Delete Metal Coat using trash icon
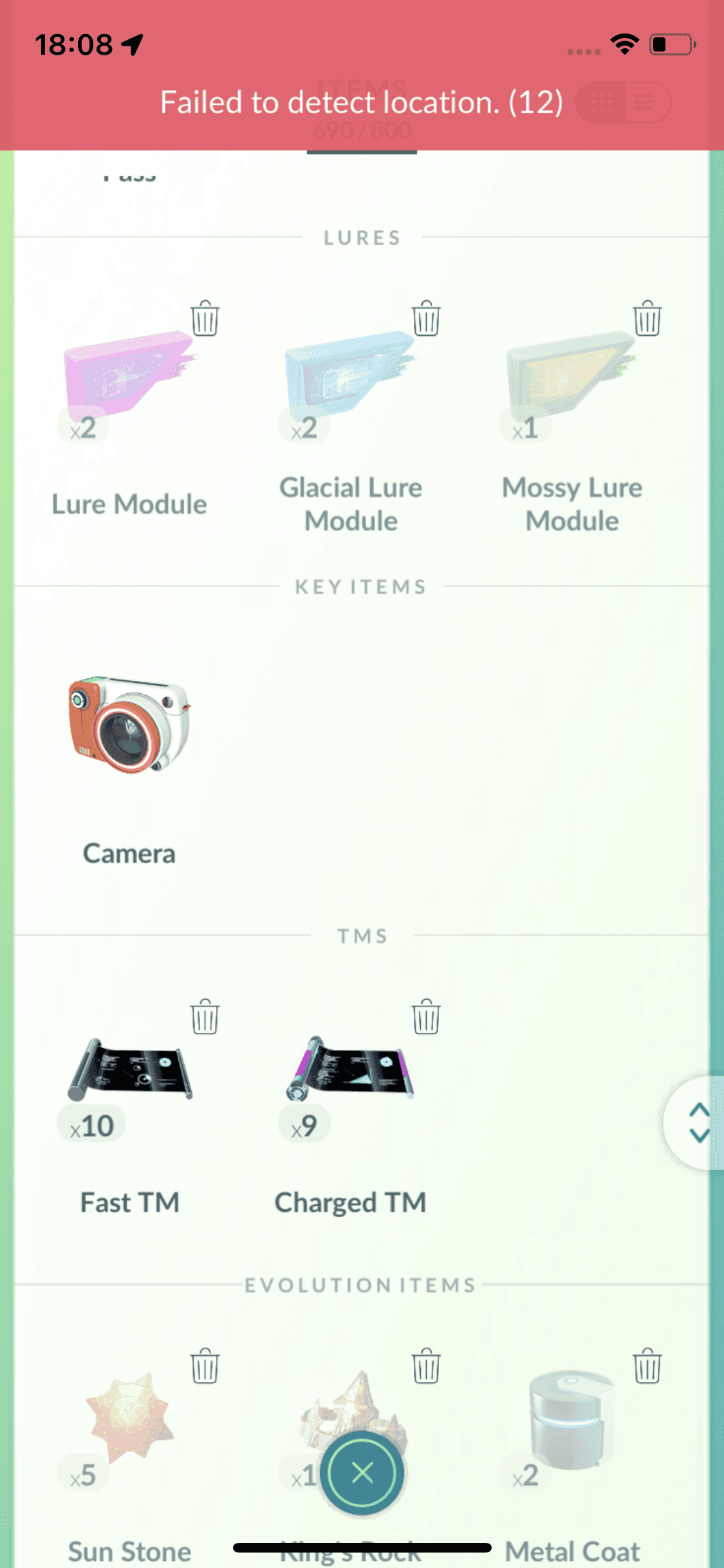This screenshot has width=724, height=1568. pos(647,1366)
